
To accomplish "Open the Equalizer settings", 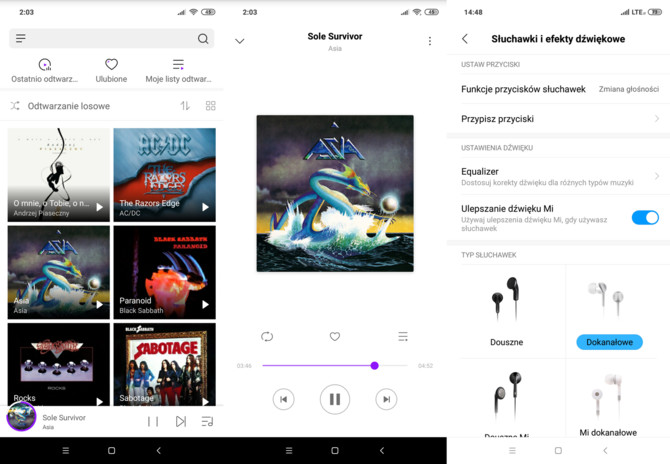I will (x=560, y=176).
